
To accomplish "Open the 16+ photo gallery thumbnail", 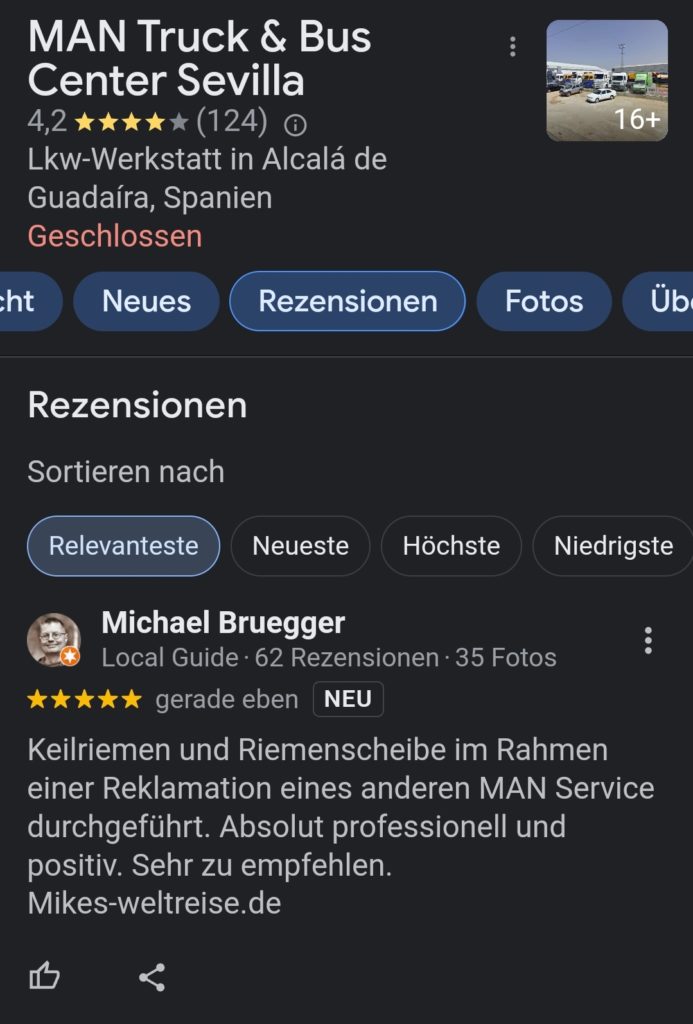I will pyautogui.click(x=606, y=80).
